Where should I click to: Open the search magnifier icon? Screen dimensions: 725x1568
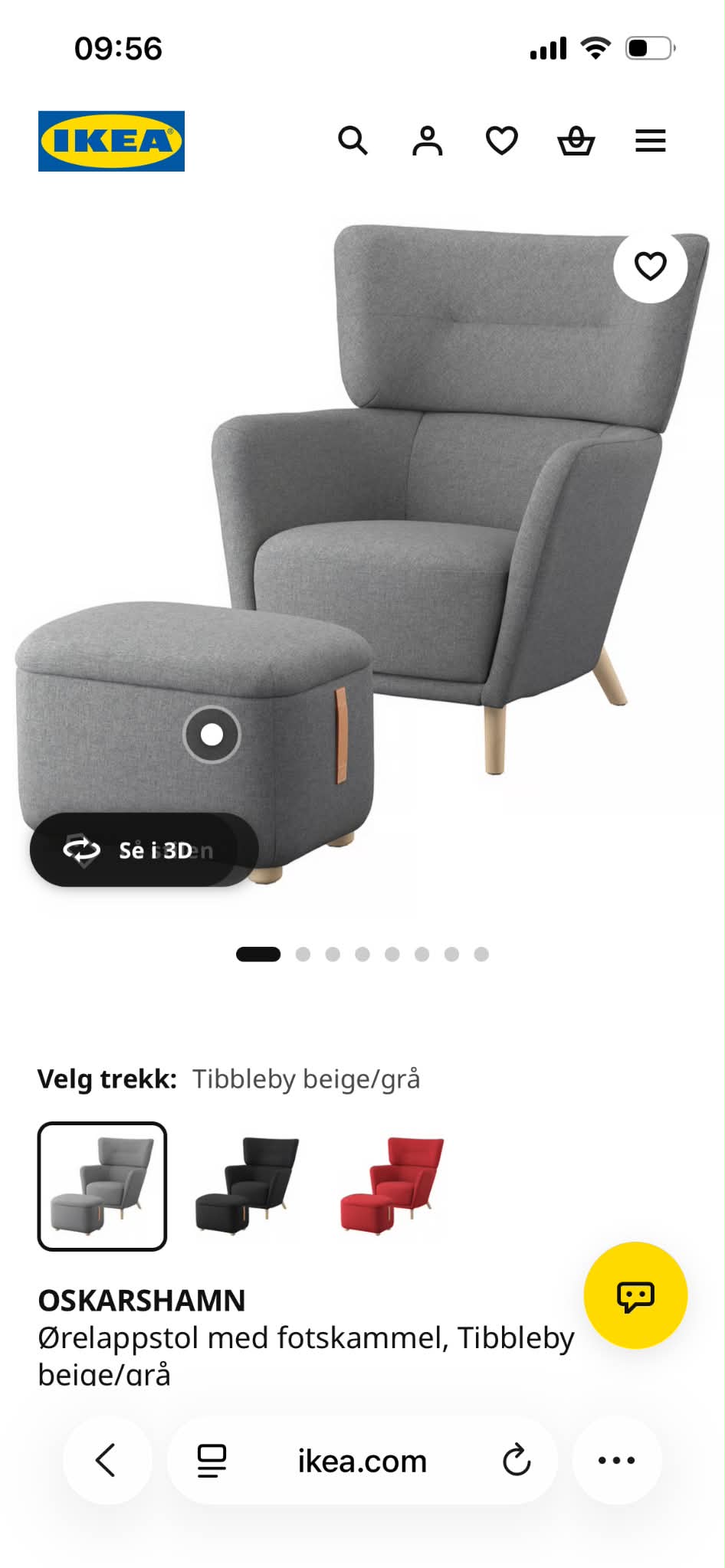pyautogui.click(x=353, y=141)
